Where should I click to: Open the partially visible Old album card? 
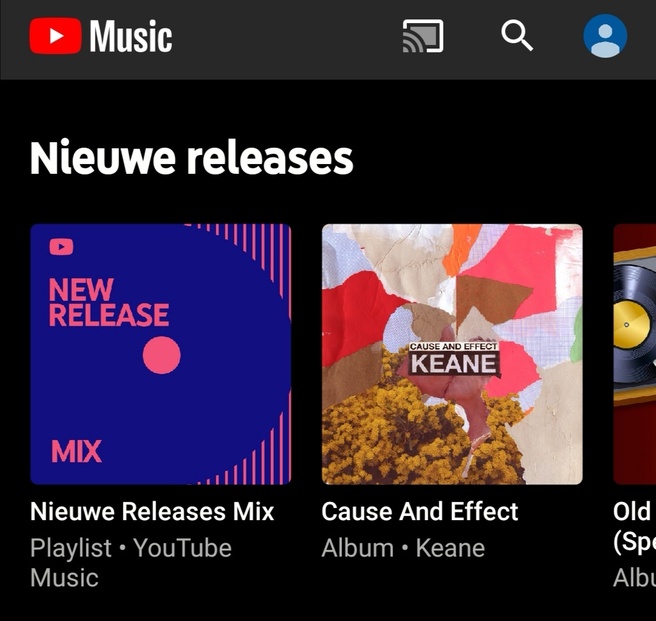[634, 354]
